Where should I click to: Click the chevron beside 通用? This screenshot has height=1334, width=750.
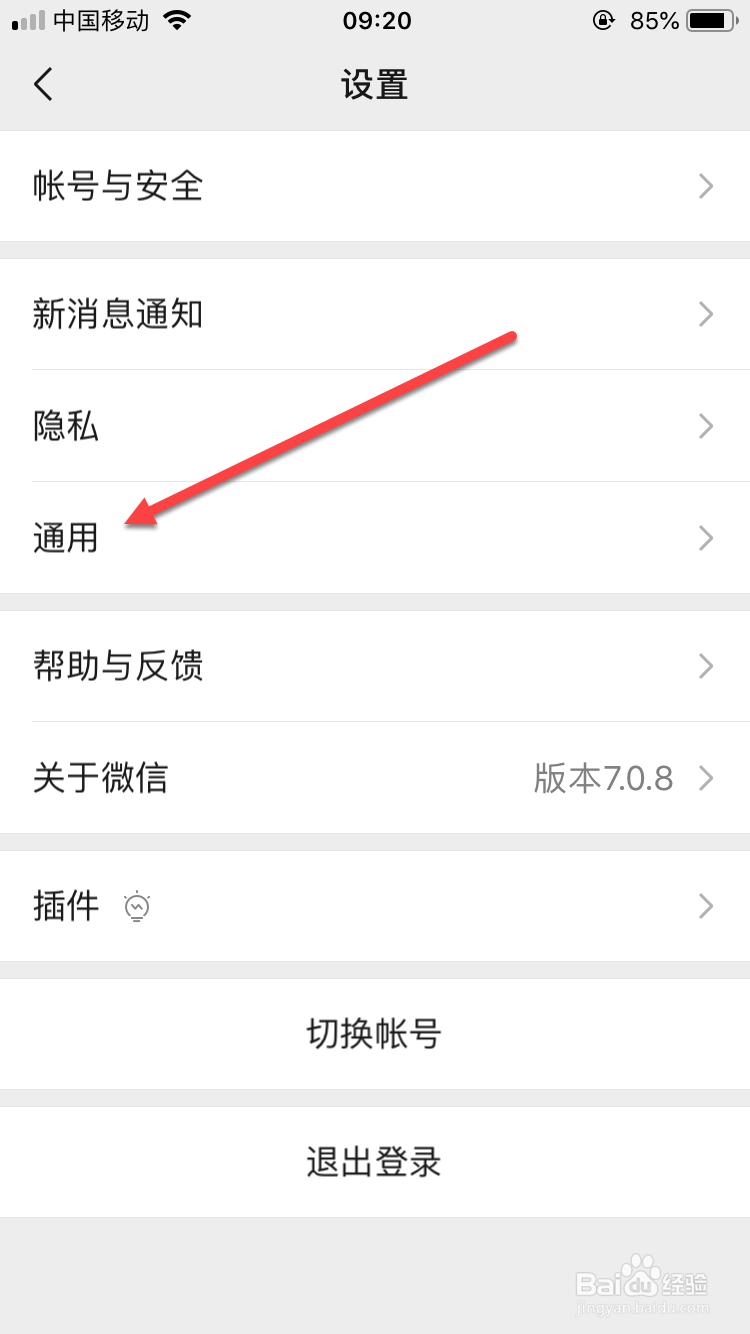(706, 538)
